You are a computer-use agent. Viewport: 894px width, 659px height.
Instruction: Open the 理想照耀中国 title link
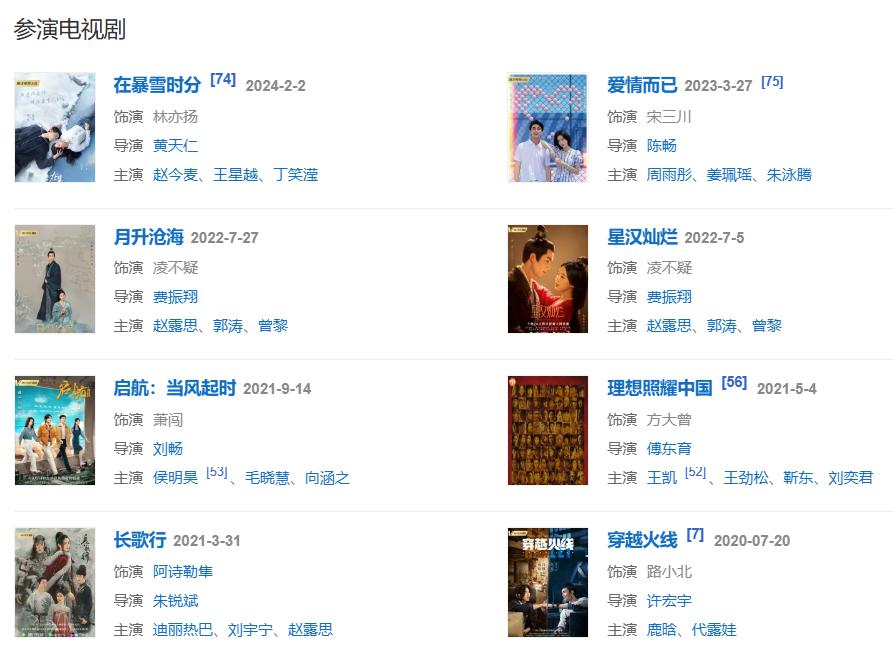click(660, 388)
